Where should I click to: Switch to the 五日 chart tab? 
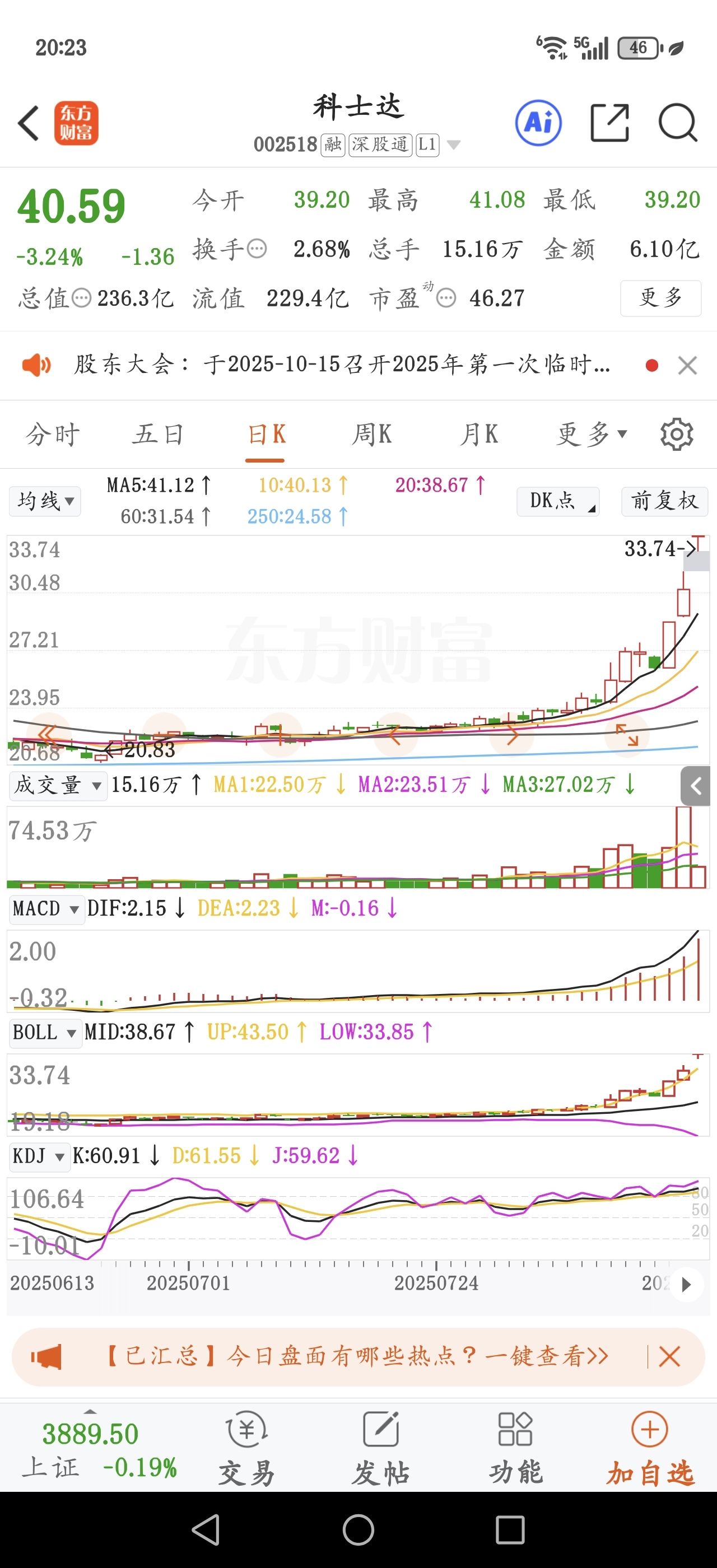(159, 435)
